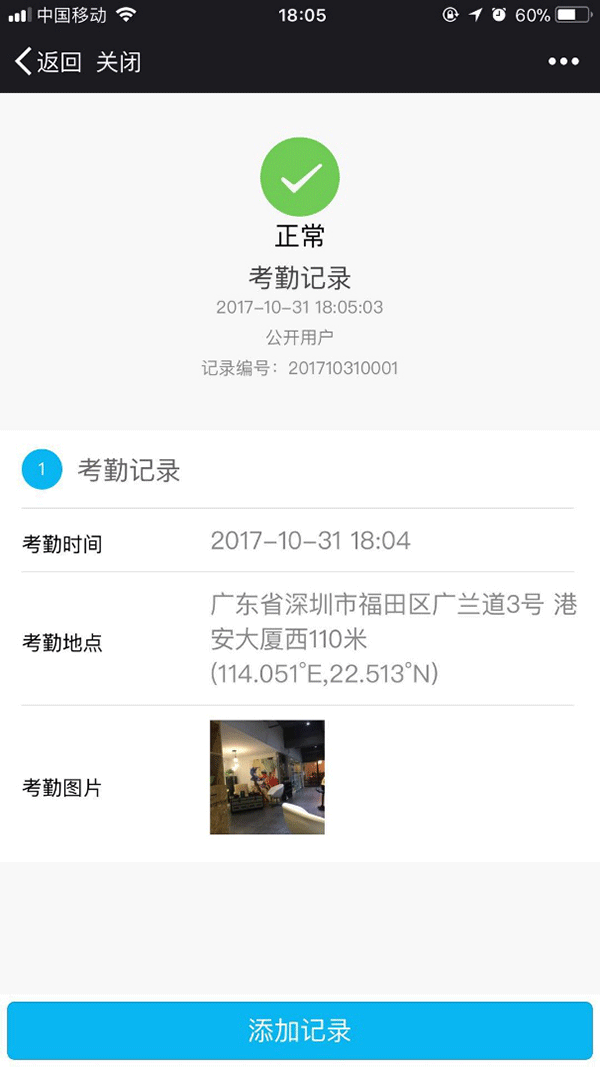The height and width of the screenshot is (1067, 600).
Task: Tap the 添加记录 button
Action: (x=300, y=1030)
